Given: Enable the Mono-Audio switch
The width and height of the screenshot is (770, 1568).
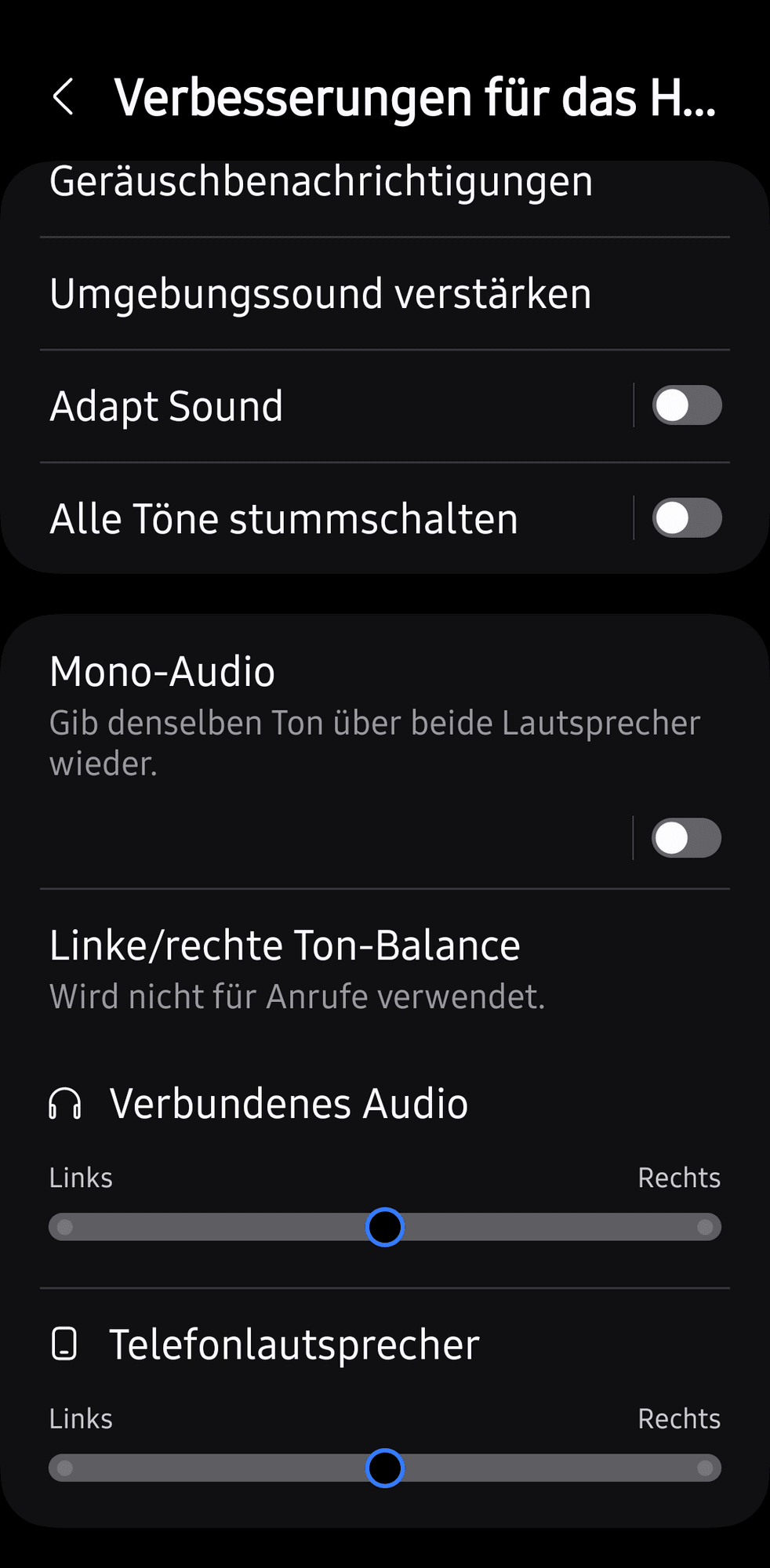Looking at the screenshot, I should click(x=686, y=838).
